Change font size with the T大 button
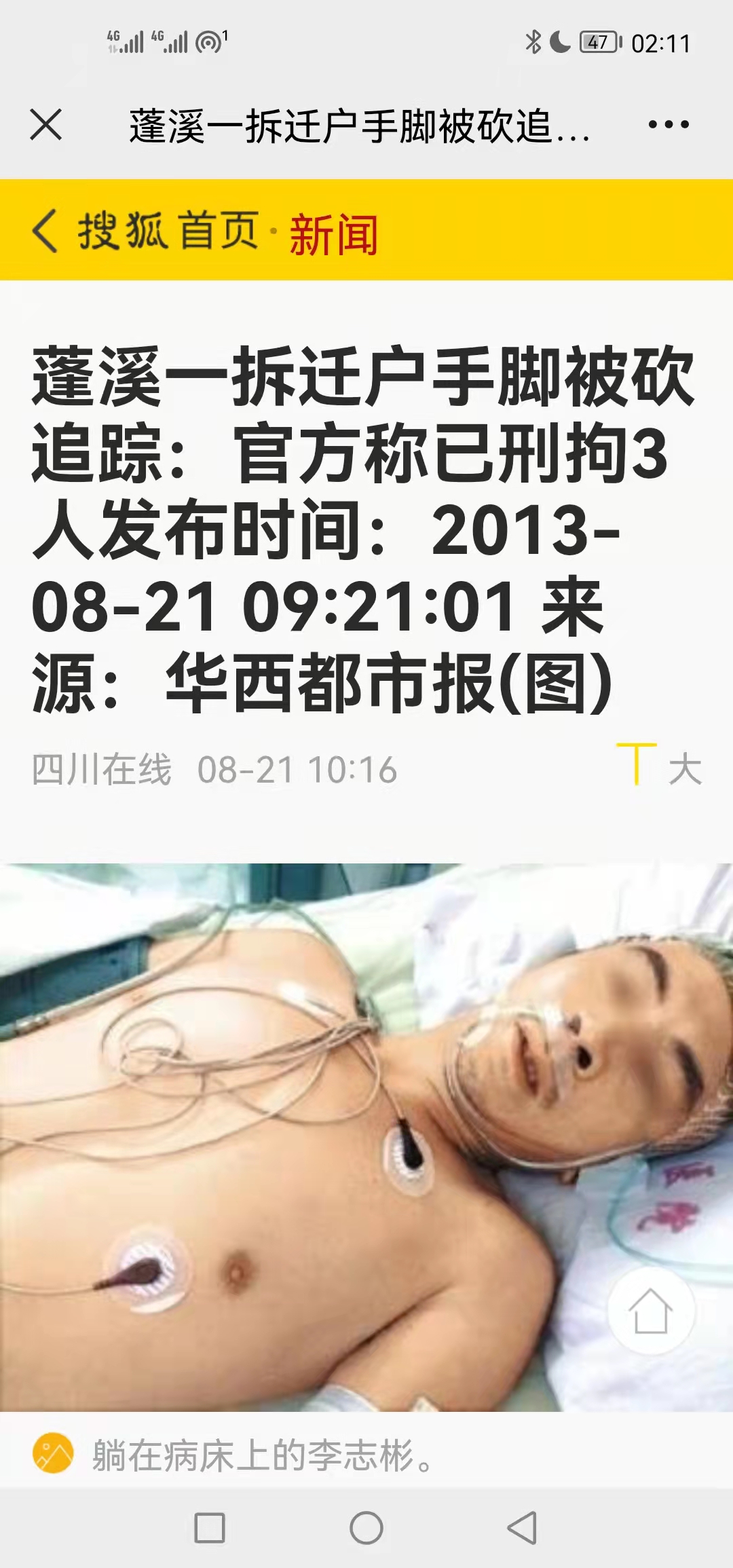The image size is (733, 1568). [659, 767]
